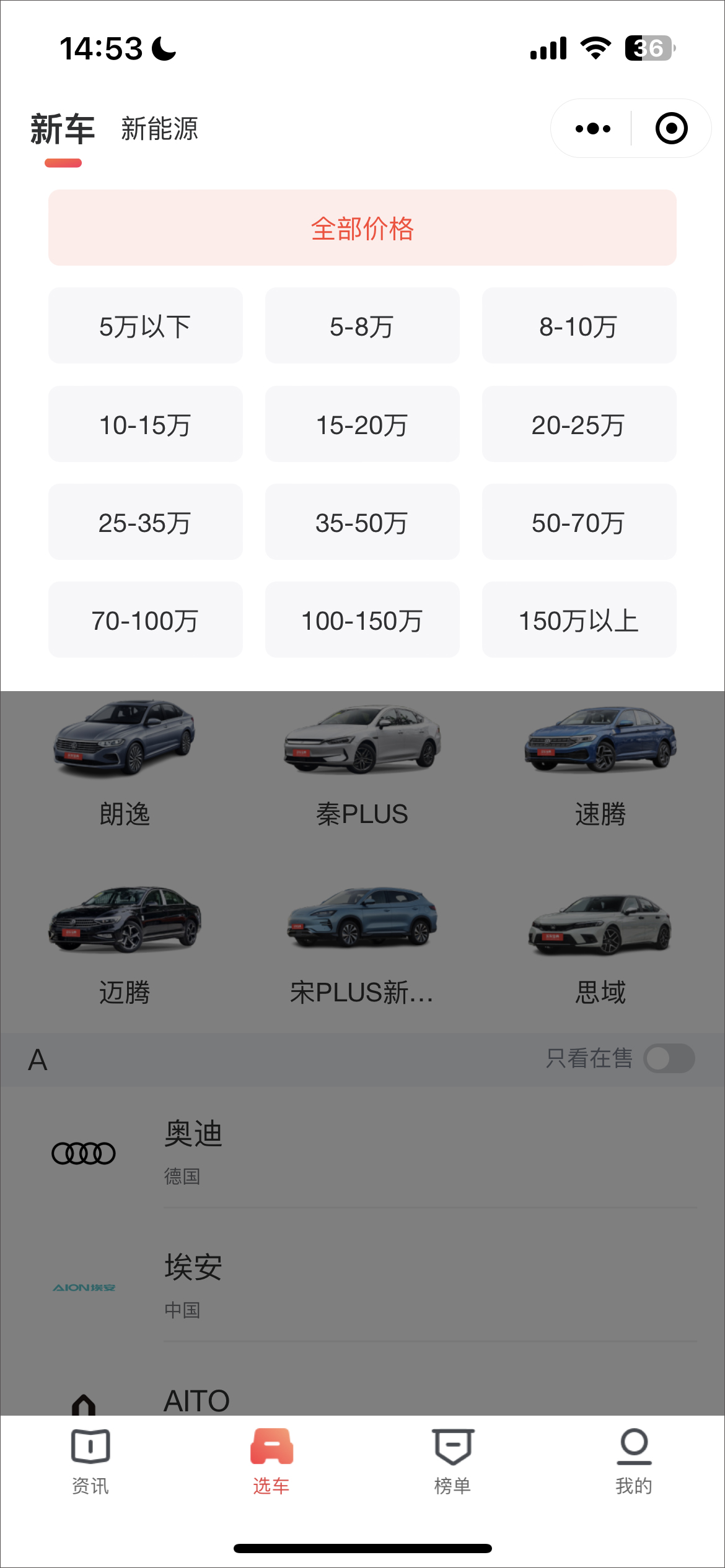This screenshot has height=1568, width=725.
Task: Select the 全部价格 option
Action: click(362, 228)
